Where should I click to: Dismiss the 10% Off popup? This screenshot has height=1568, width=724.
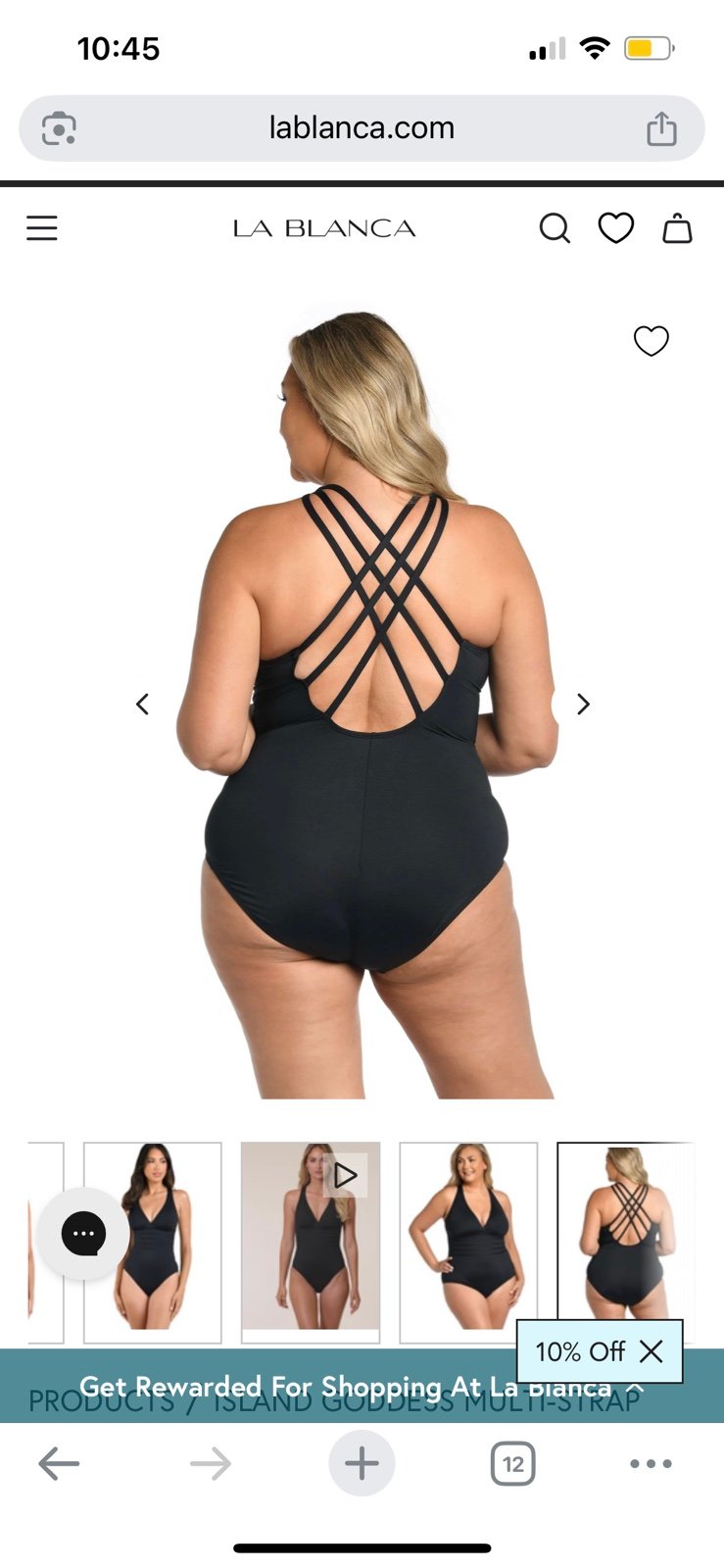(x=652, y=1351)
